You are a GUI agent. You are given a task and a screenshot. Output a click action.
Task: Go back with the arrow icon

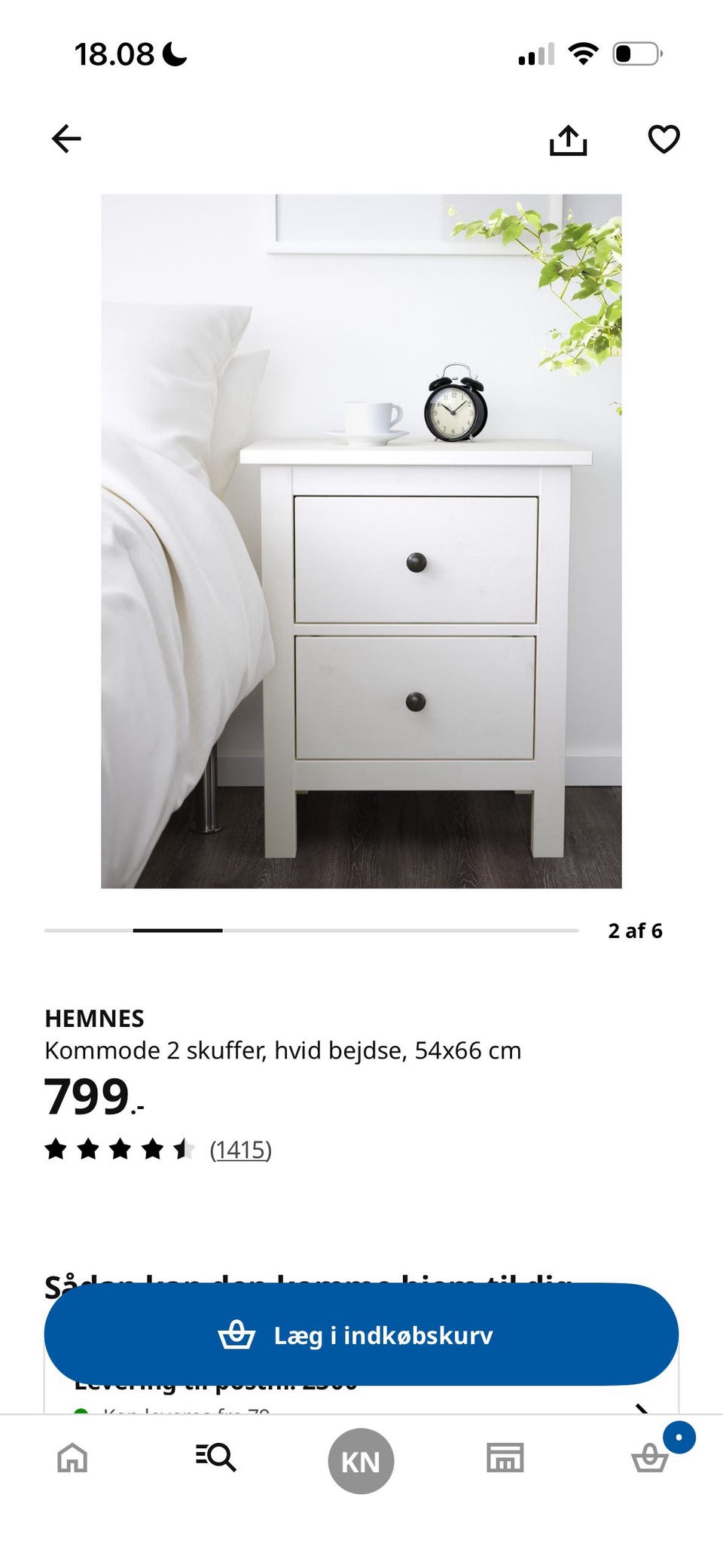[66, 139]
